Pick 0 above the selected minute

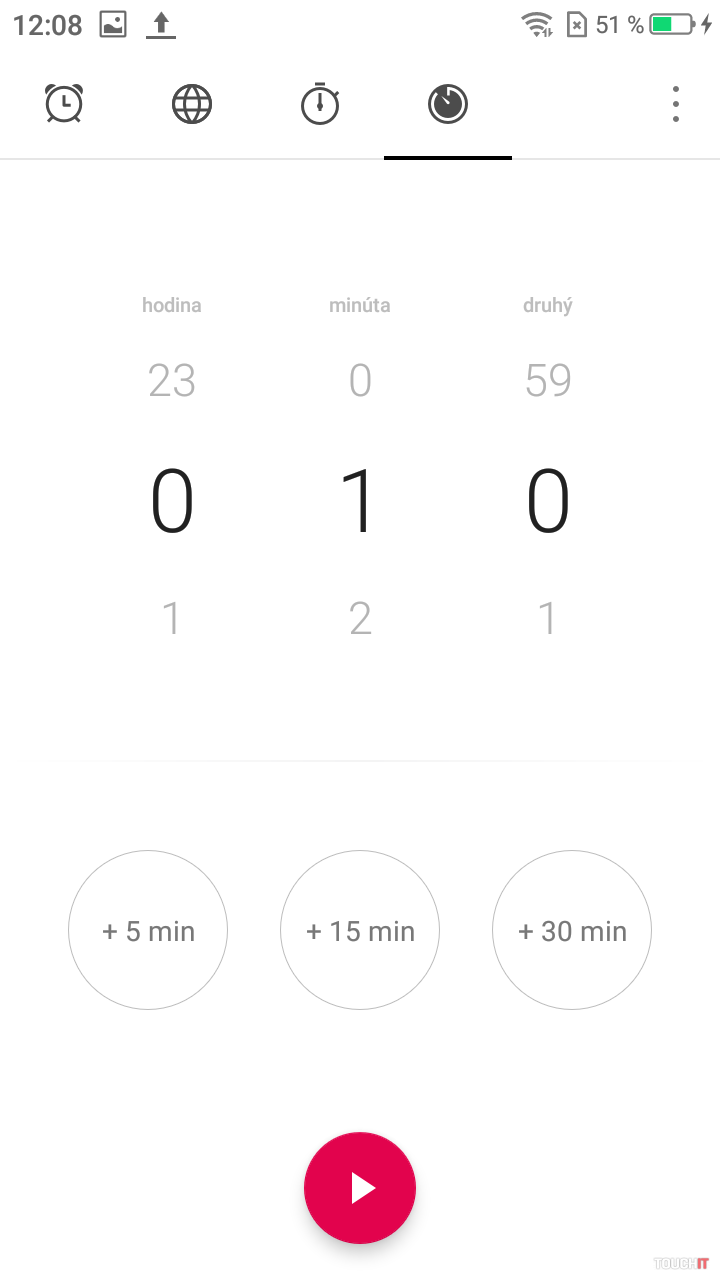point(360,381)
